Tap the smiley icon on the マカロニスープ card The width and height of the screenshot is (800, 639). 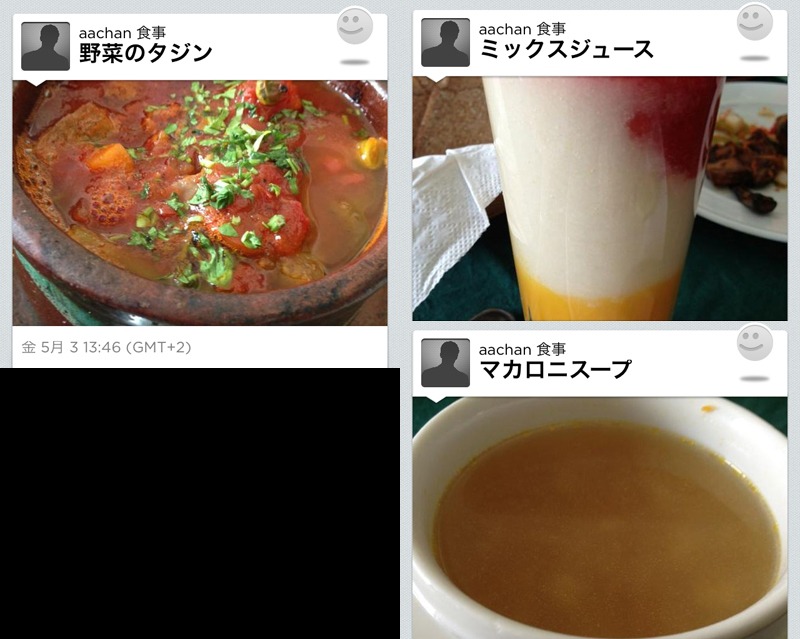point(754,343)
